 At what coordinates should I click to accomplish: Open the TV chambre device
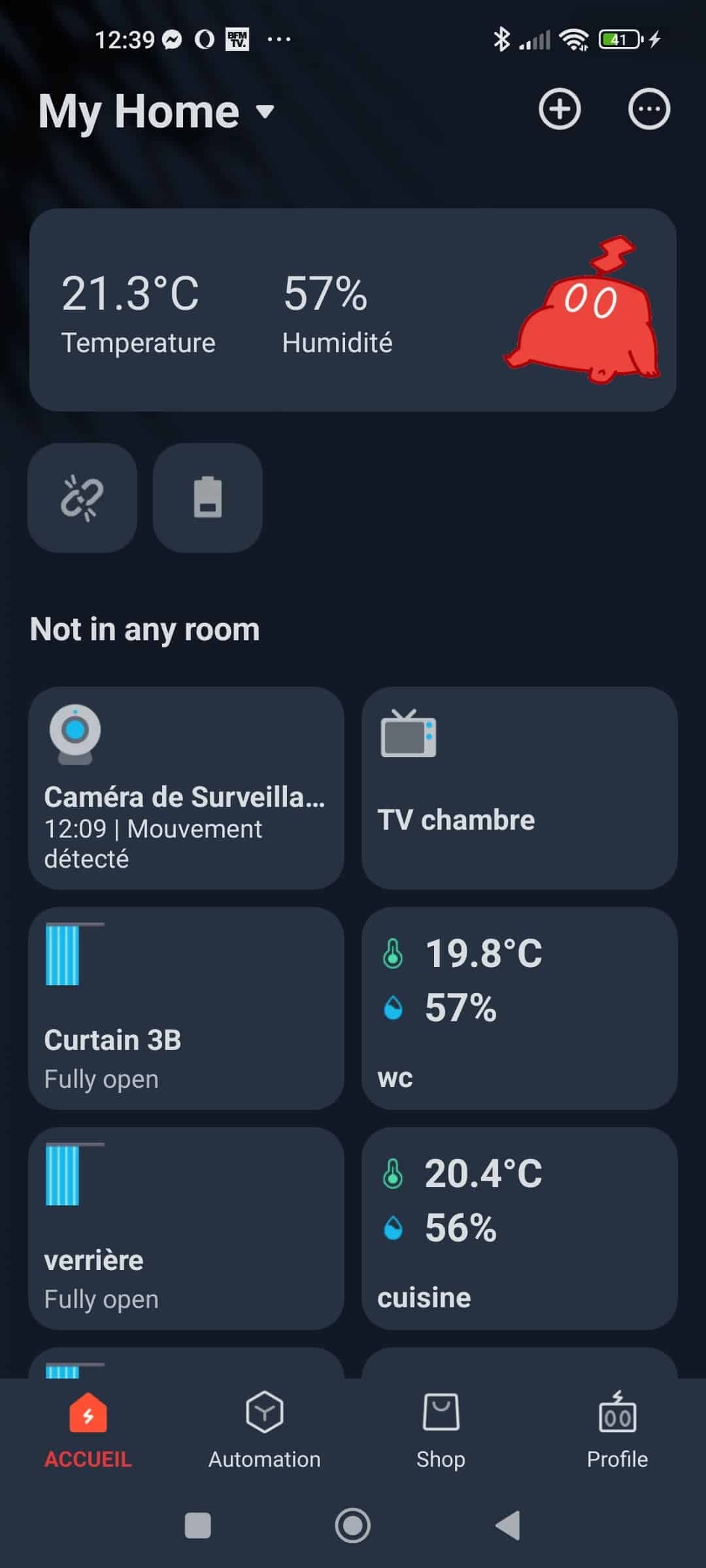(520, 787)
